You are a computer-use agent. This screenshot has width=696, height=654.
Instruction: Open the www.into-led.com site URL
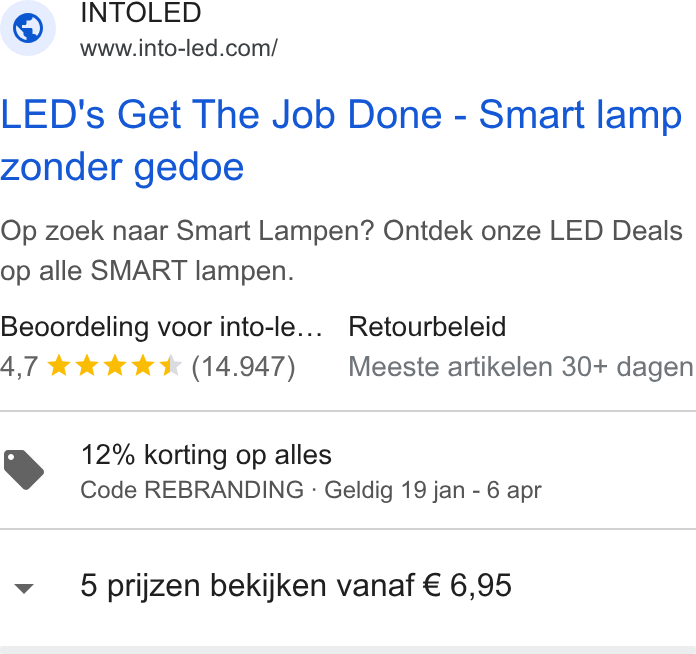179,48
